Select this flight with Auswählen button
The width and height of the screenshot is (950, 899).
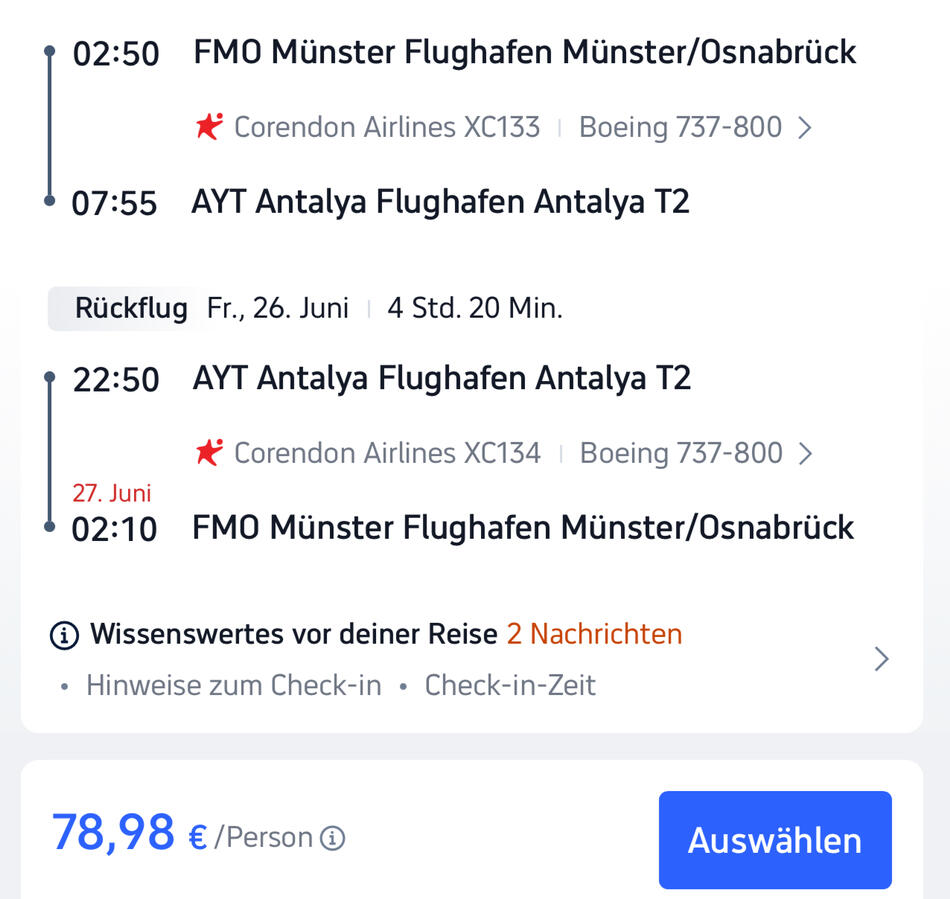click(x=774, y=840)
